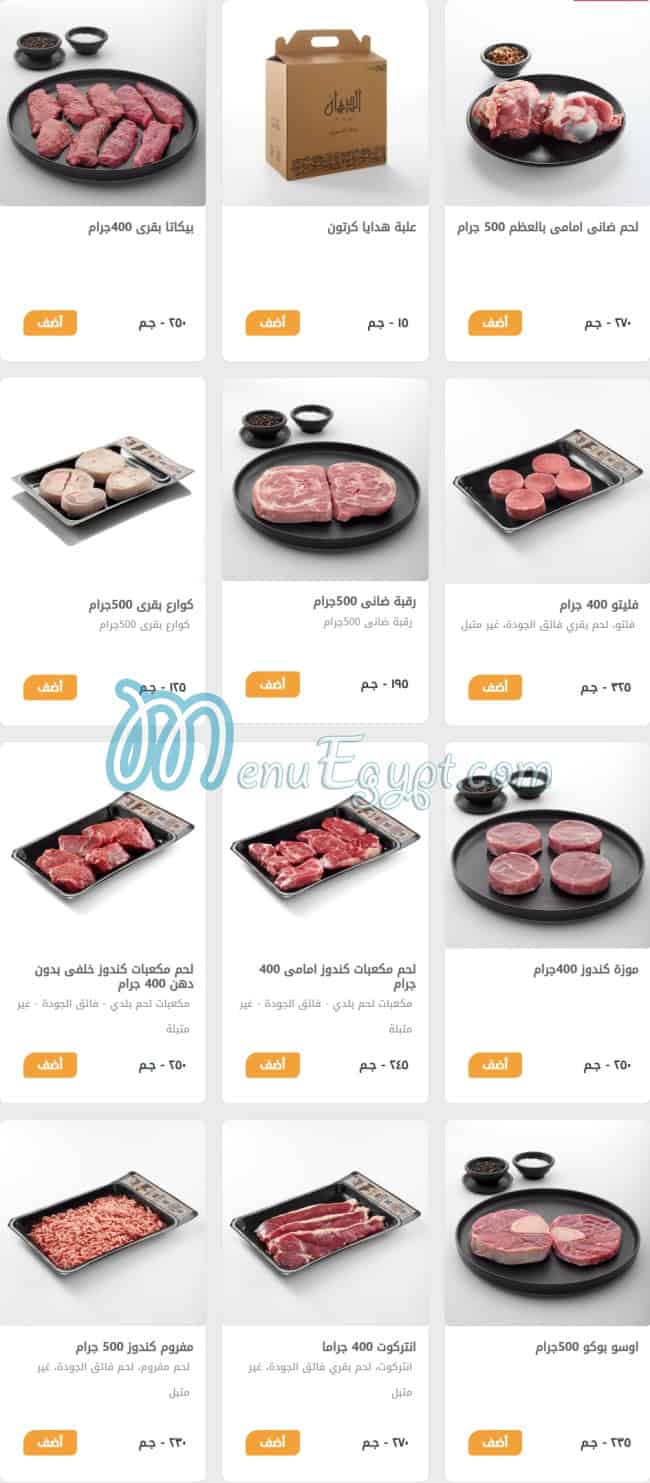Add فليتو 400 جرام to the cart
This screenshot has width=650, height=1483.
495,687
